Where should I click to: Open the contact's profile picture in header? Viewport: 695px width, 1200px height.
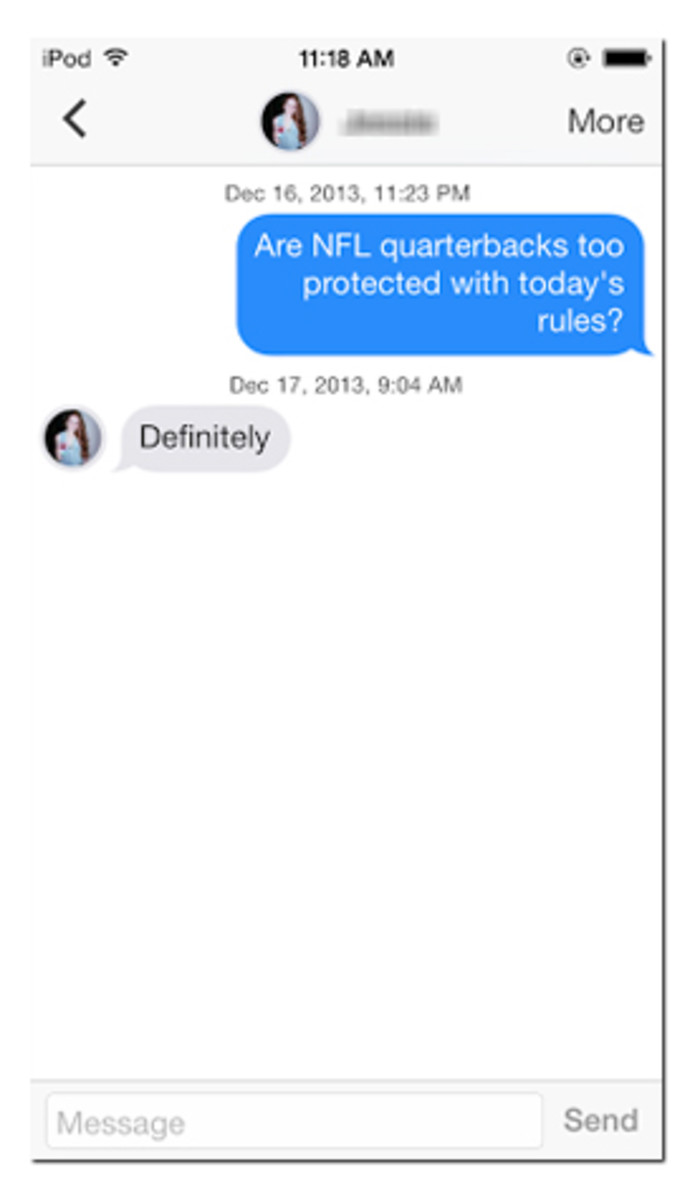tap(290, 121)
